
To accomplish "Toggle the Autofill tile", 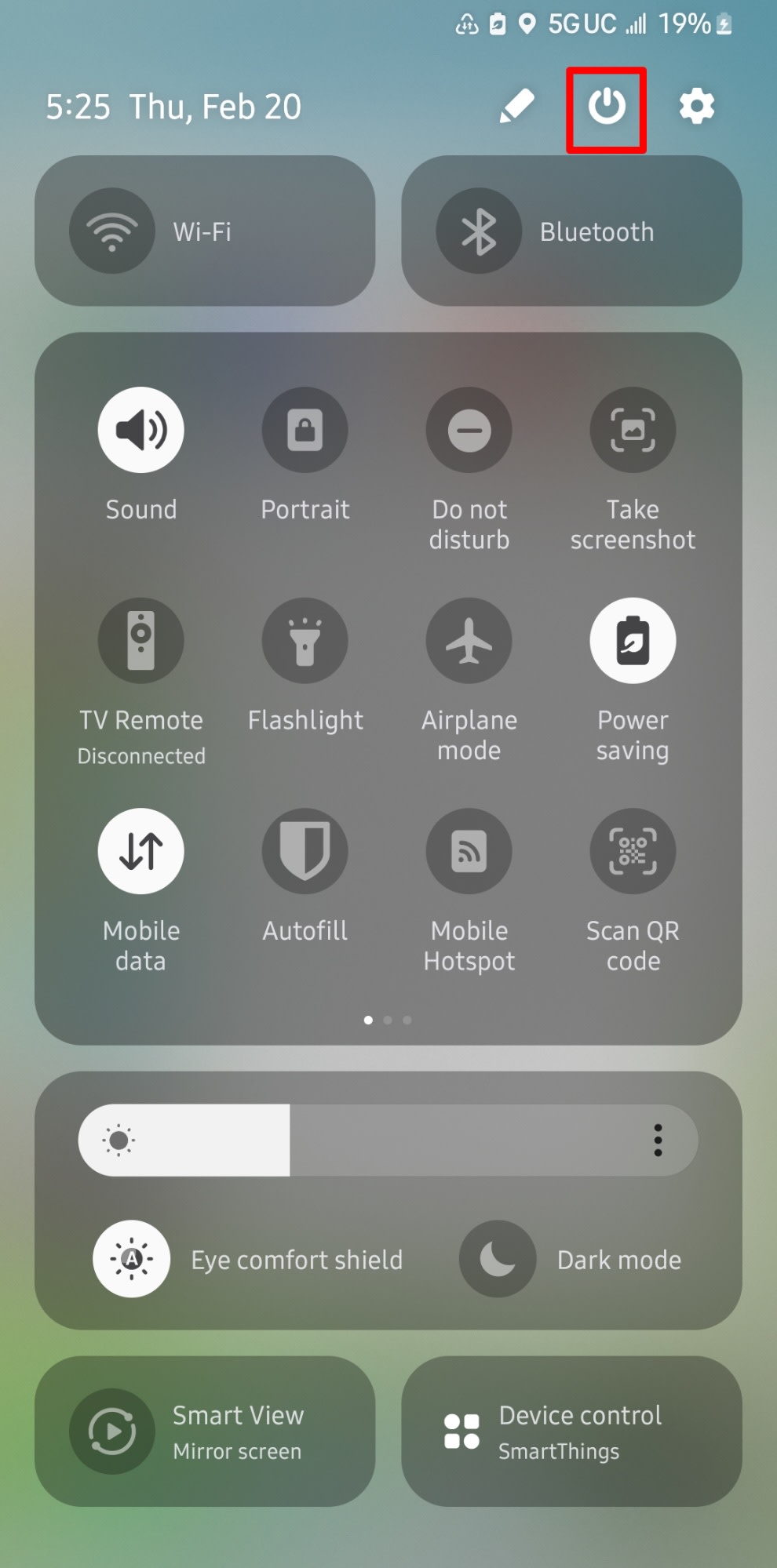I will coord(305,851).
